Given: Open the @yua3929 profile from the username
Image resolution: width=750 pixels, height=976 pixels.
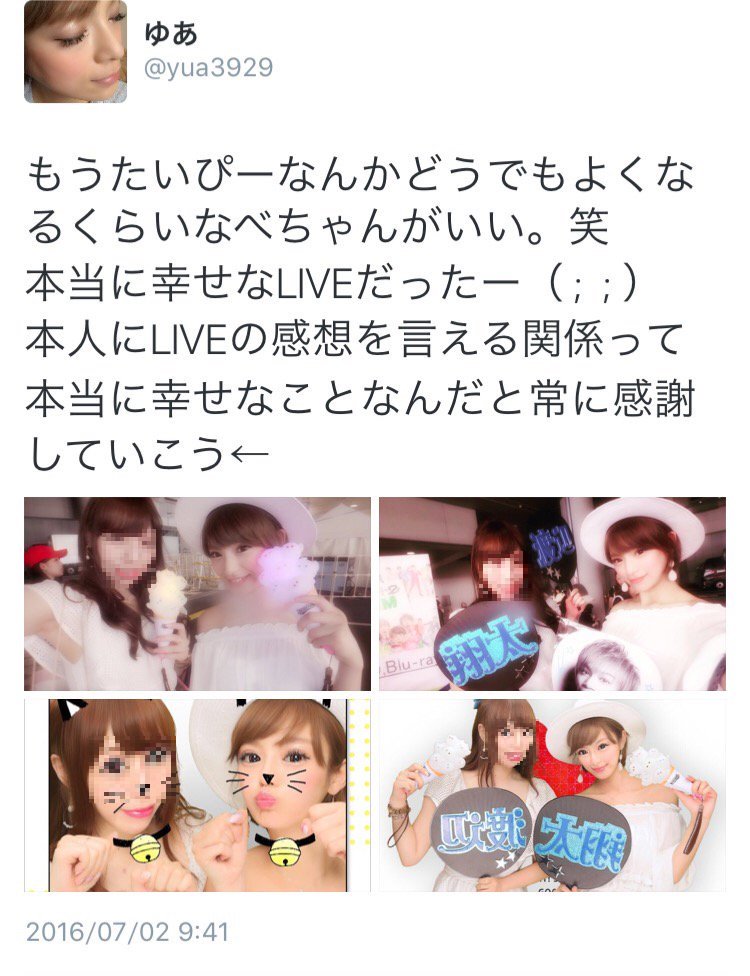Looking at the screenshot, I should [208, 68].
